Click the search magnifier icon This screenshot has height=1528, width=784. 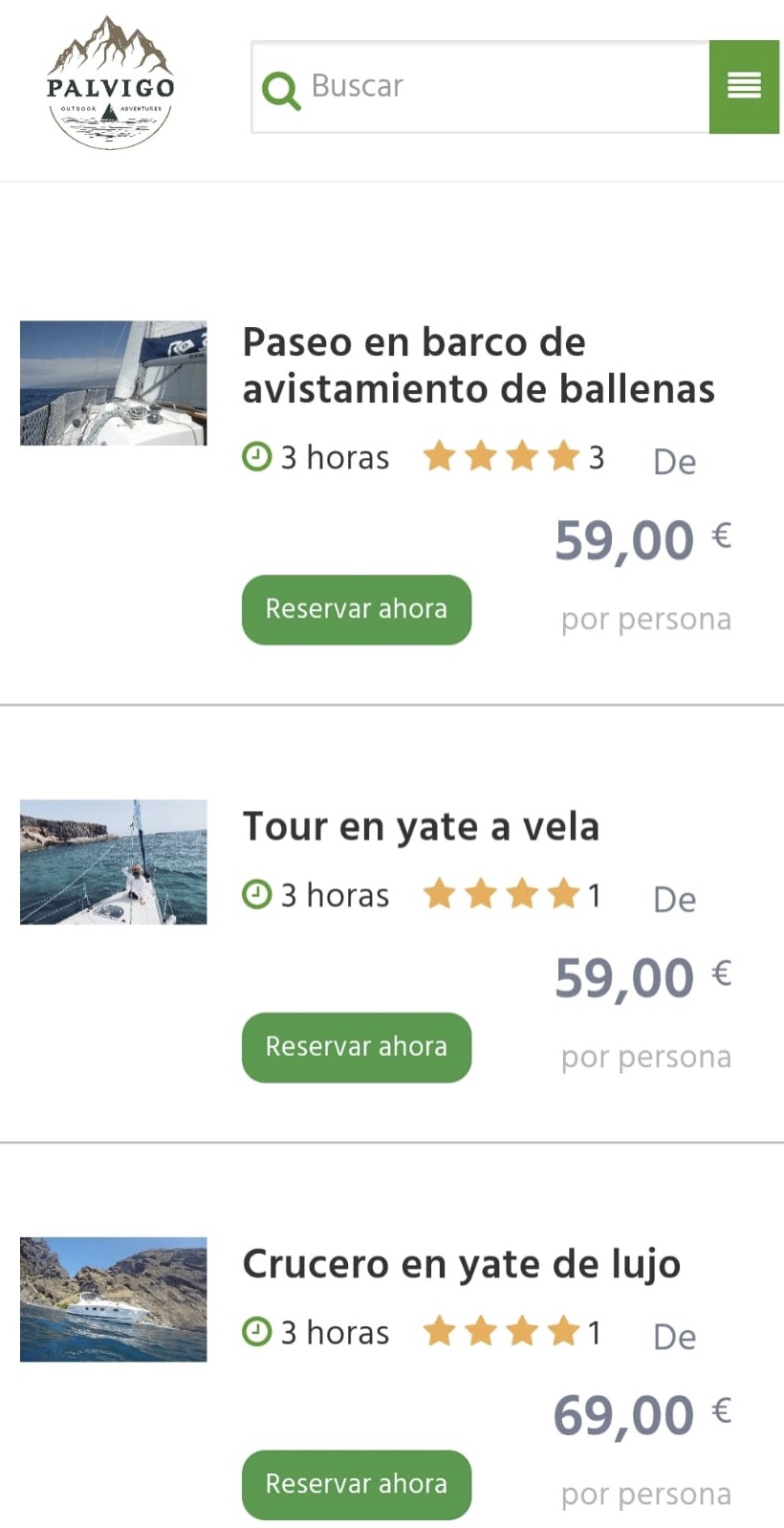(x=280, y=86)
